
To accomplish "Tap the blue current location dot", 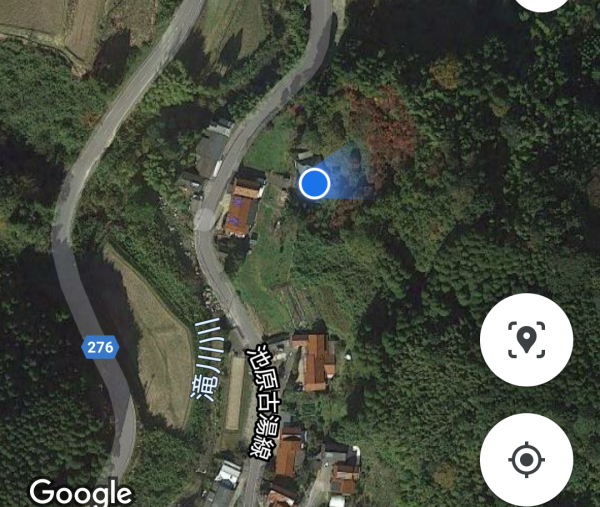I will (315, 184).
